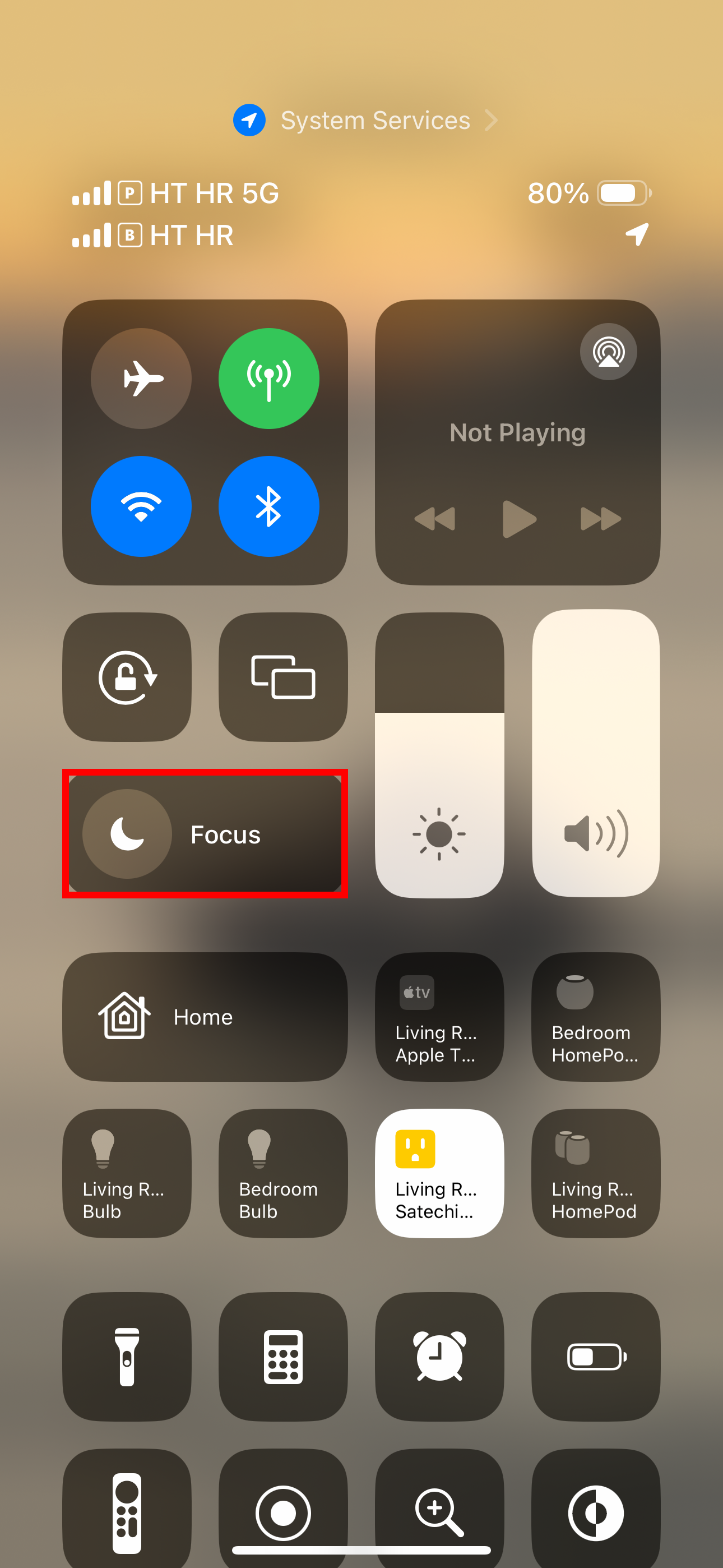This screenshot has height=1568, width=723.
Task: Turn off Cellular Data
Action: tap(268, 379)
